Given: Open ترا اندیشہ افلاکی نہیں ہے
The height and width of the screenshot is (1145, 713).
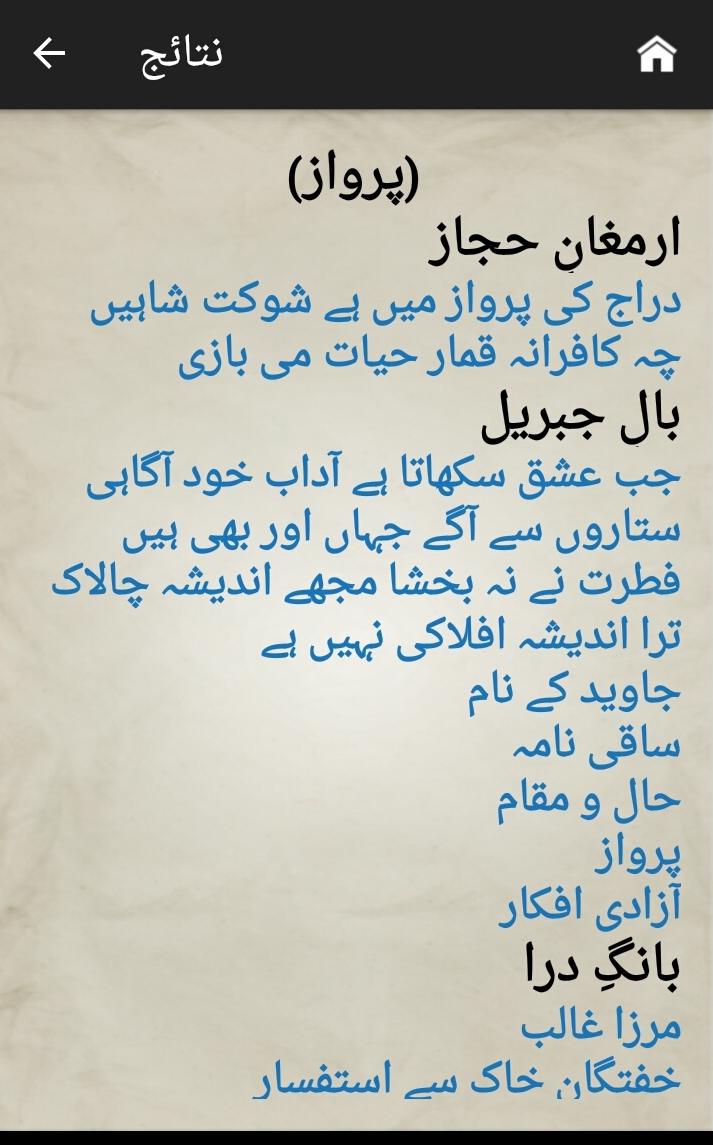Looking at the screenshot, I should [x=471, y=638].
